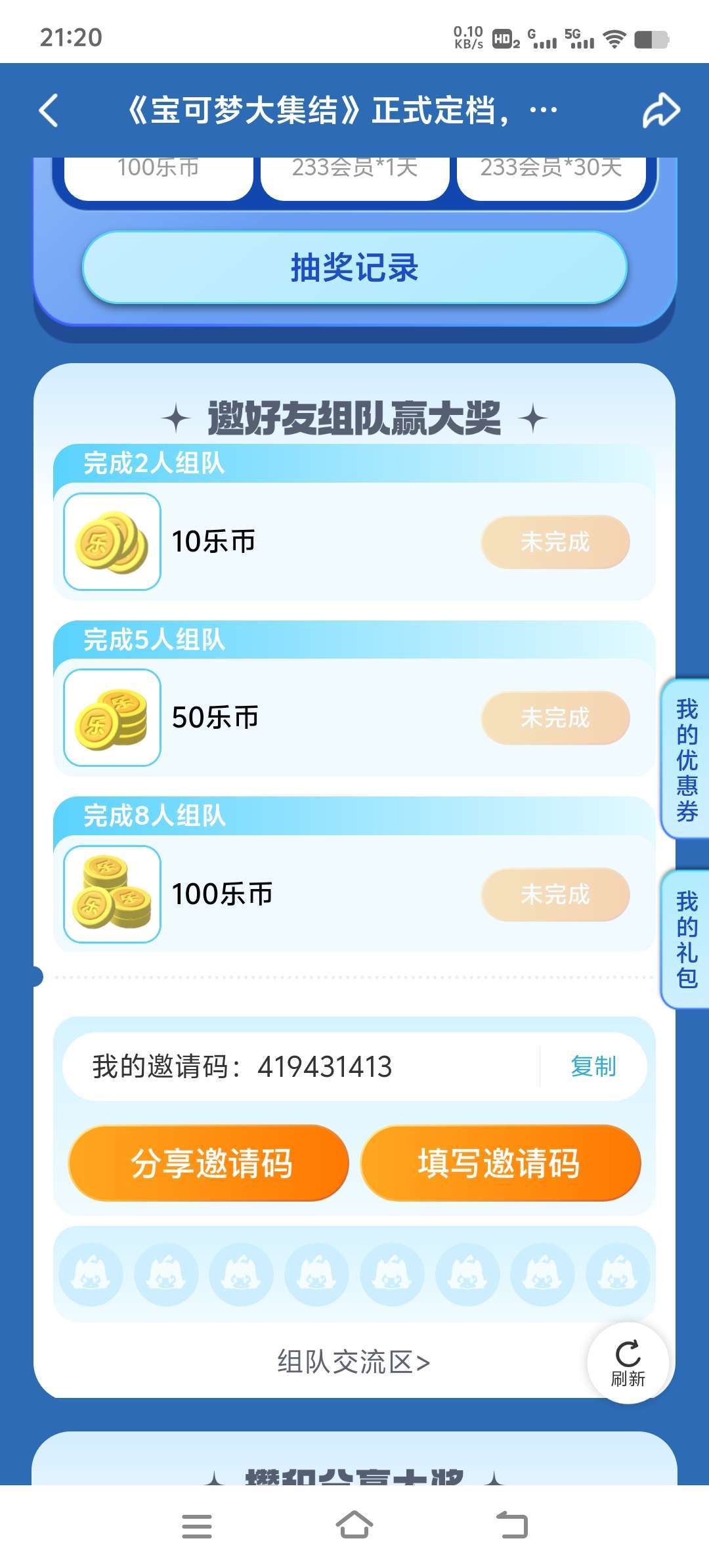Open the recent apps menu
Image resolution: width=709 pixels, height=1568 pixels.
[x=197, y=1525]
